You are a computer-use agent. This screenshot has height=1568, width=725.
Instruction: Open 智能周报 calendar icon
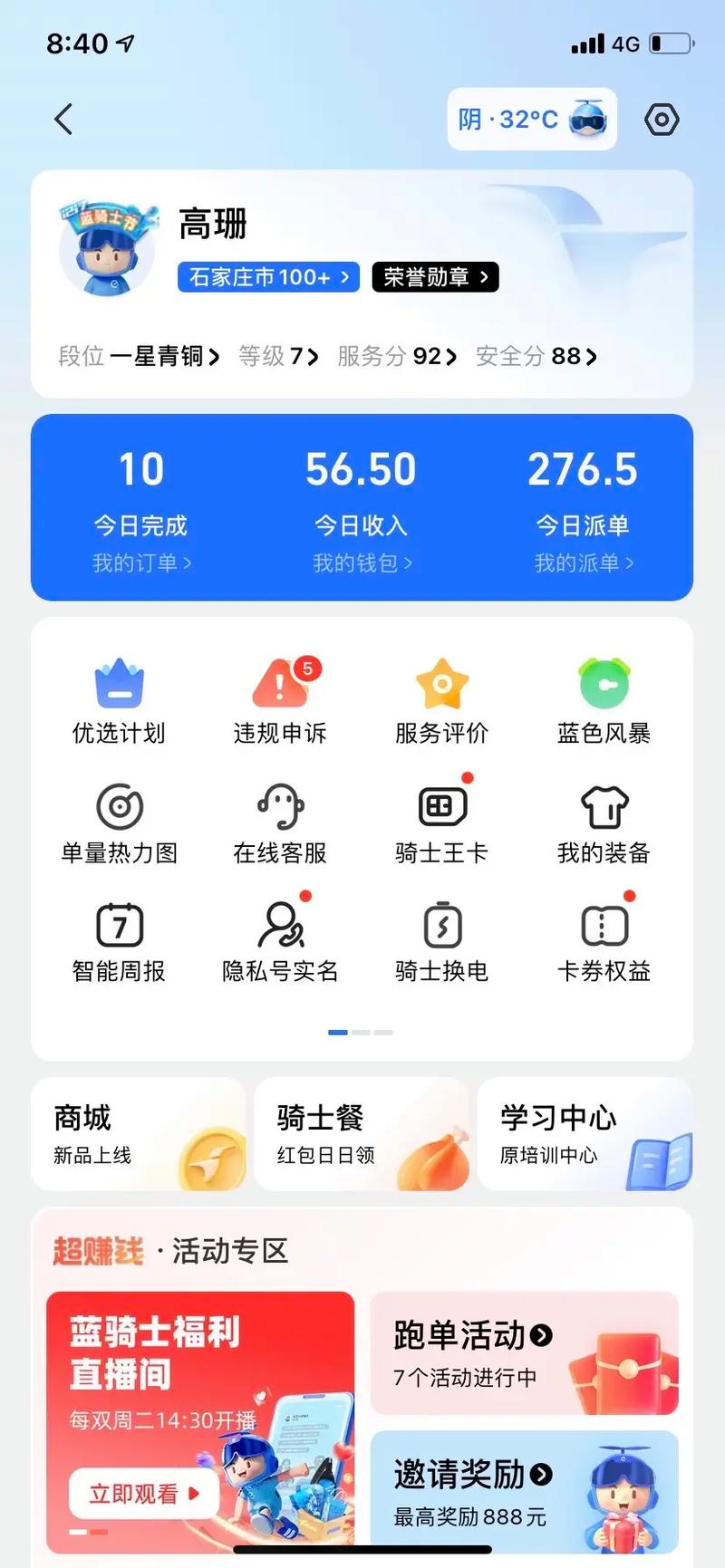119,926
